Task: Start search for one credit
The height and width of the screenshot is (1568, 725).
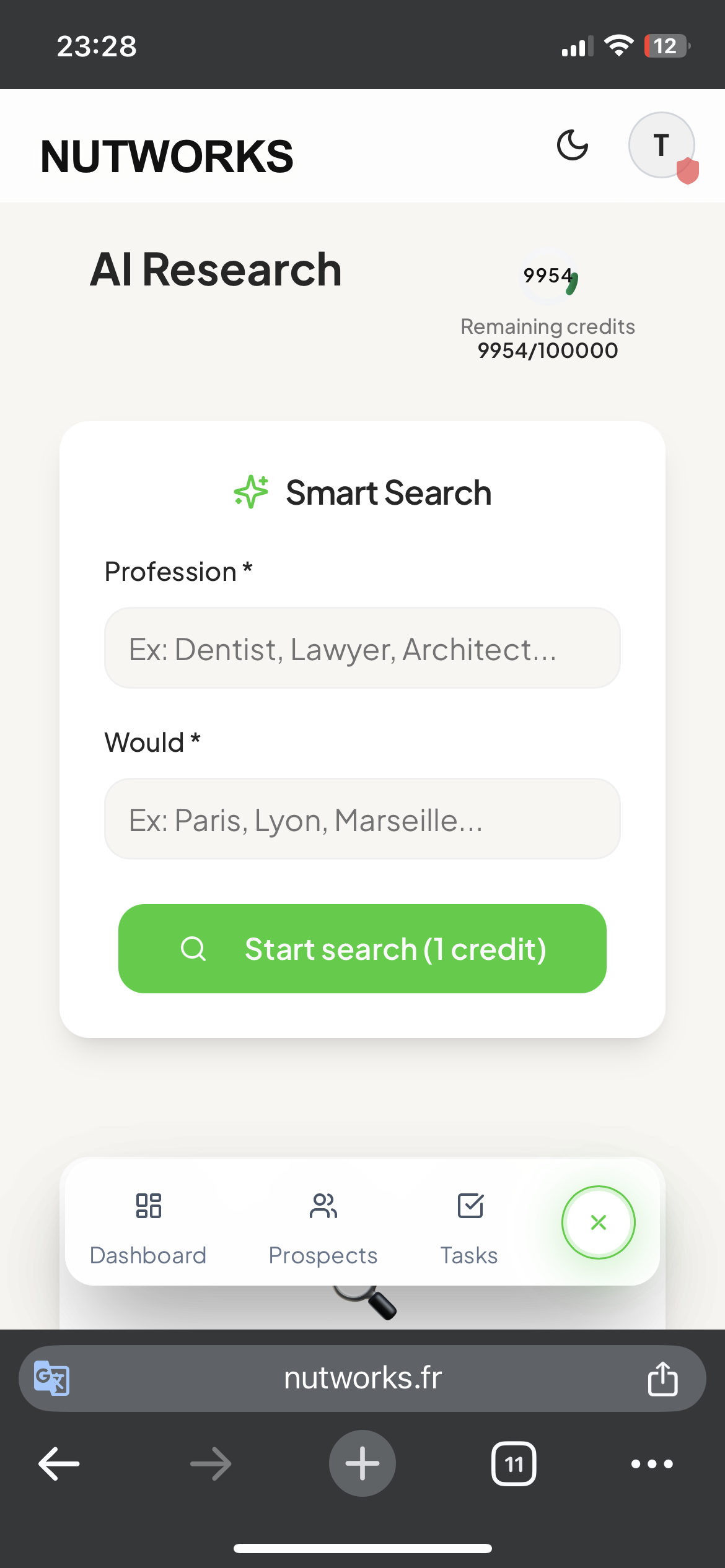Action: [362, 949]
